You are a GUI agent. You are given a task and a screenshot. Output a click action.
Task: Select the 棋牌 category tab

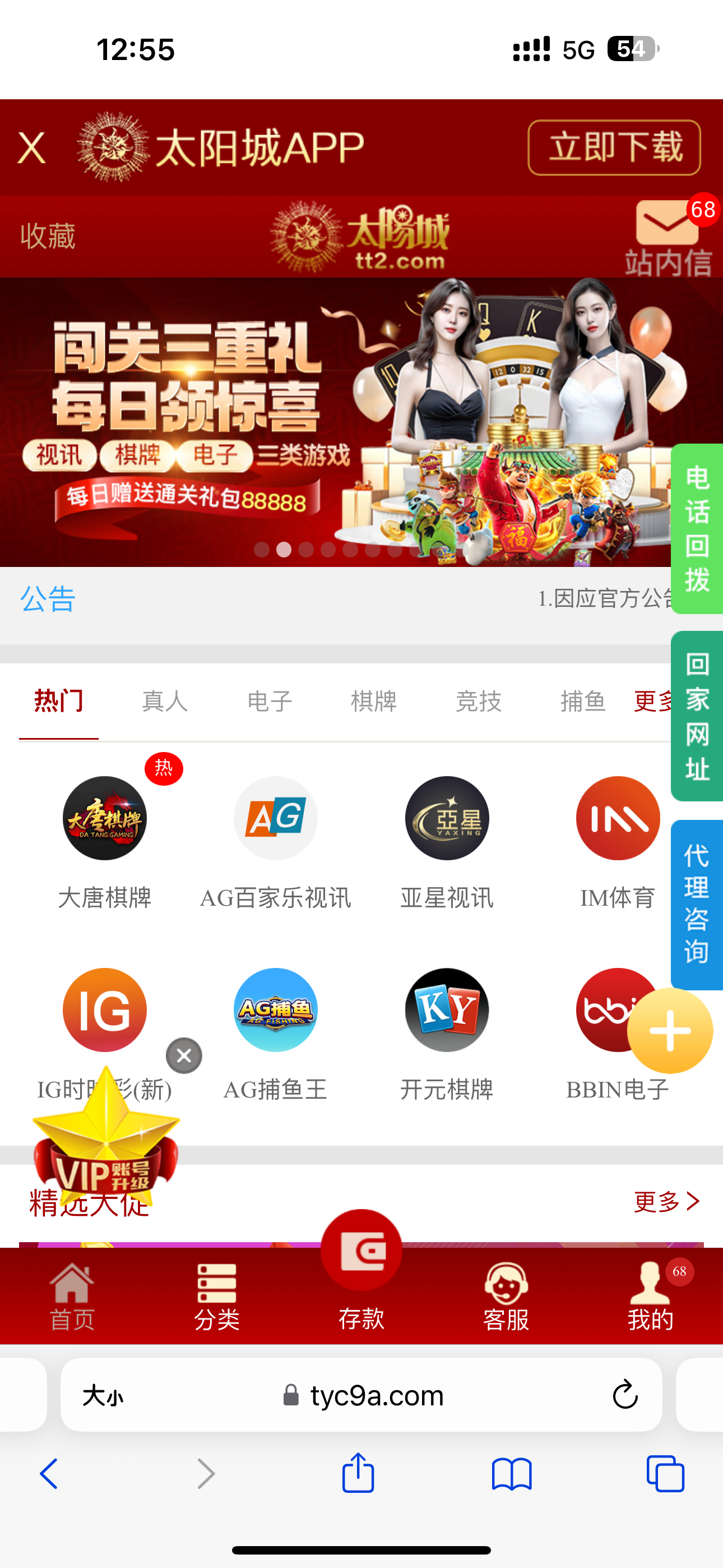tap(374, 701)
